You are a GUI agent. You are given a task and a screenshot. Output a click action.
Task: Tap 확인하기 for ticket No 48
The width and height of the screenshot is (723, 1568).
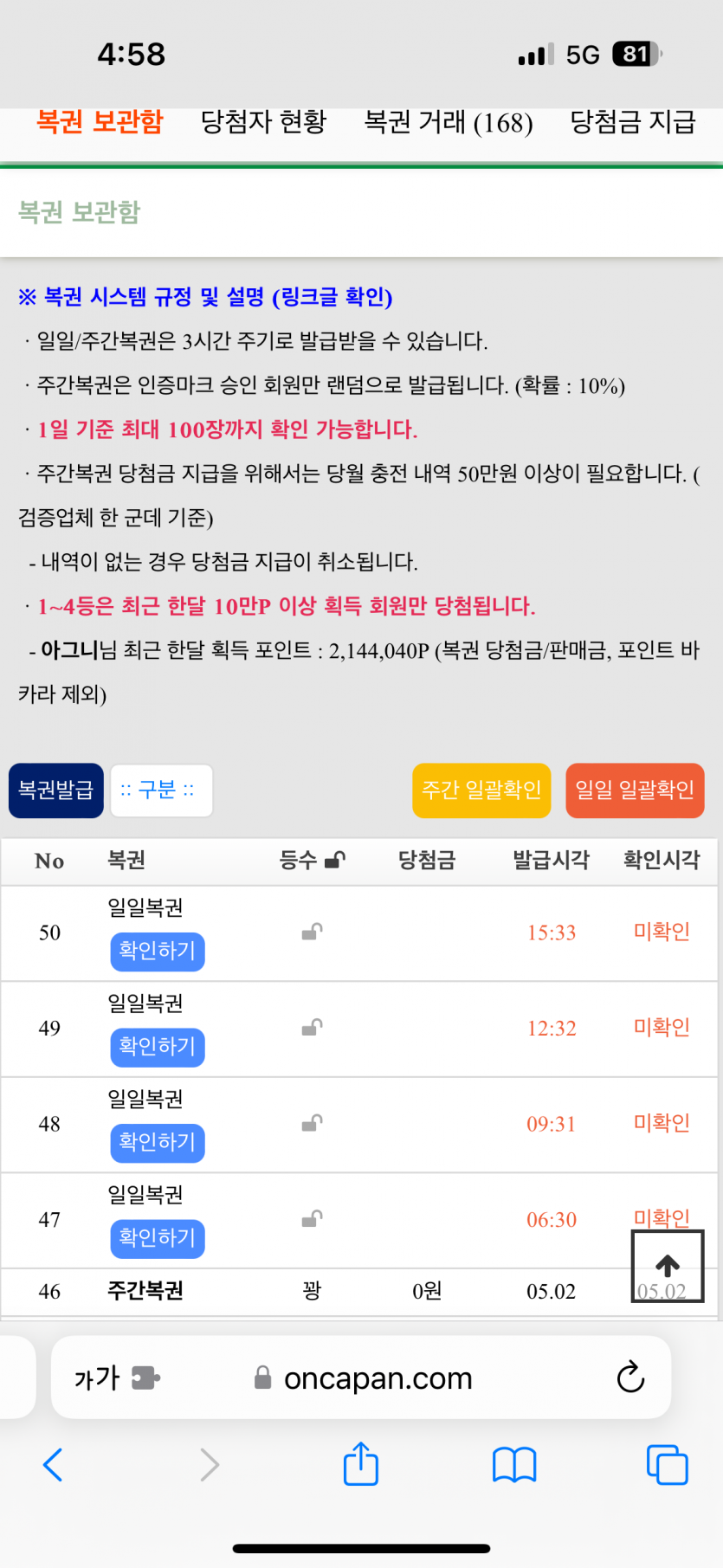pyautogui.click(x=157, y=1142)
